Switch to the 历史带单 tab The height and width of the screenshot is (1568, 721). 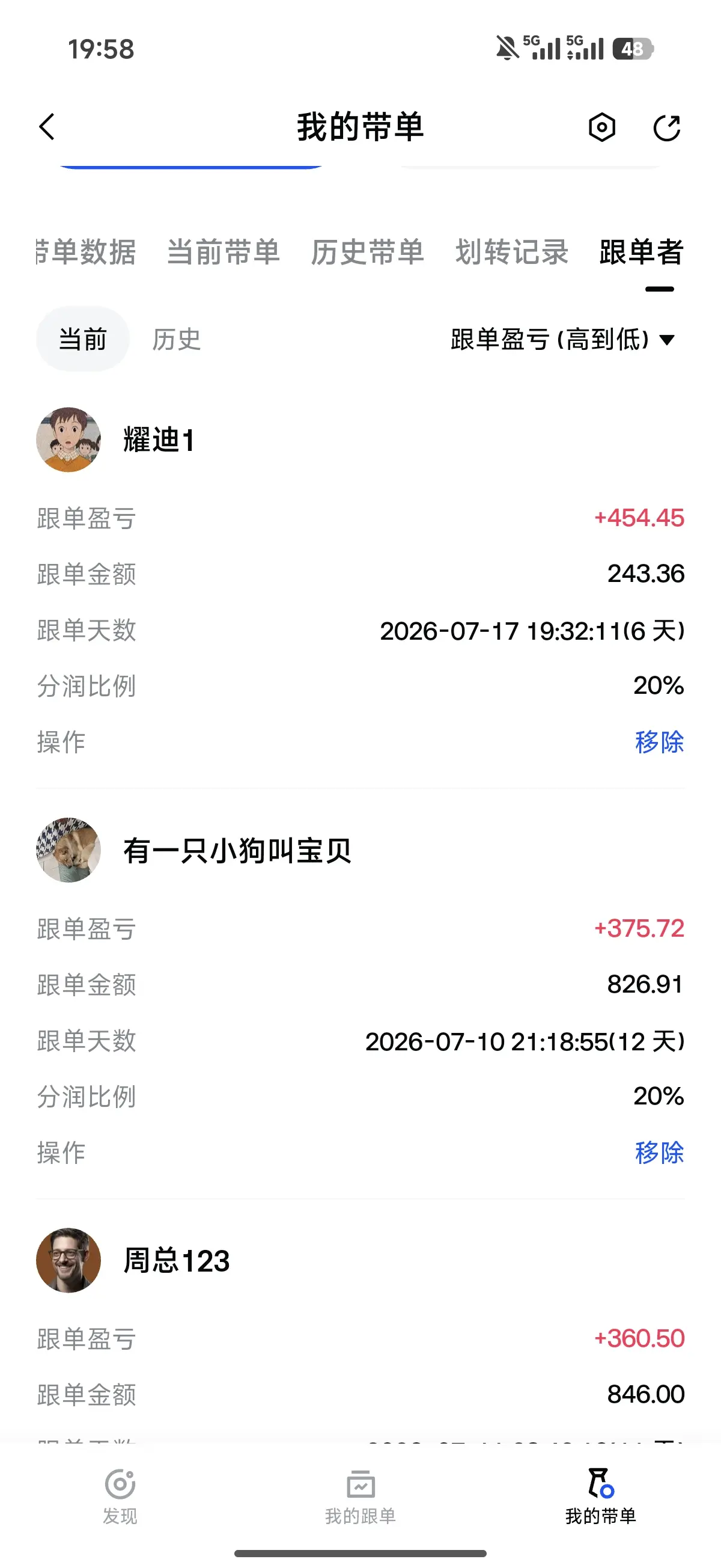coord(368,251)
